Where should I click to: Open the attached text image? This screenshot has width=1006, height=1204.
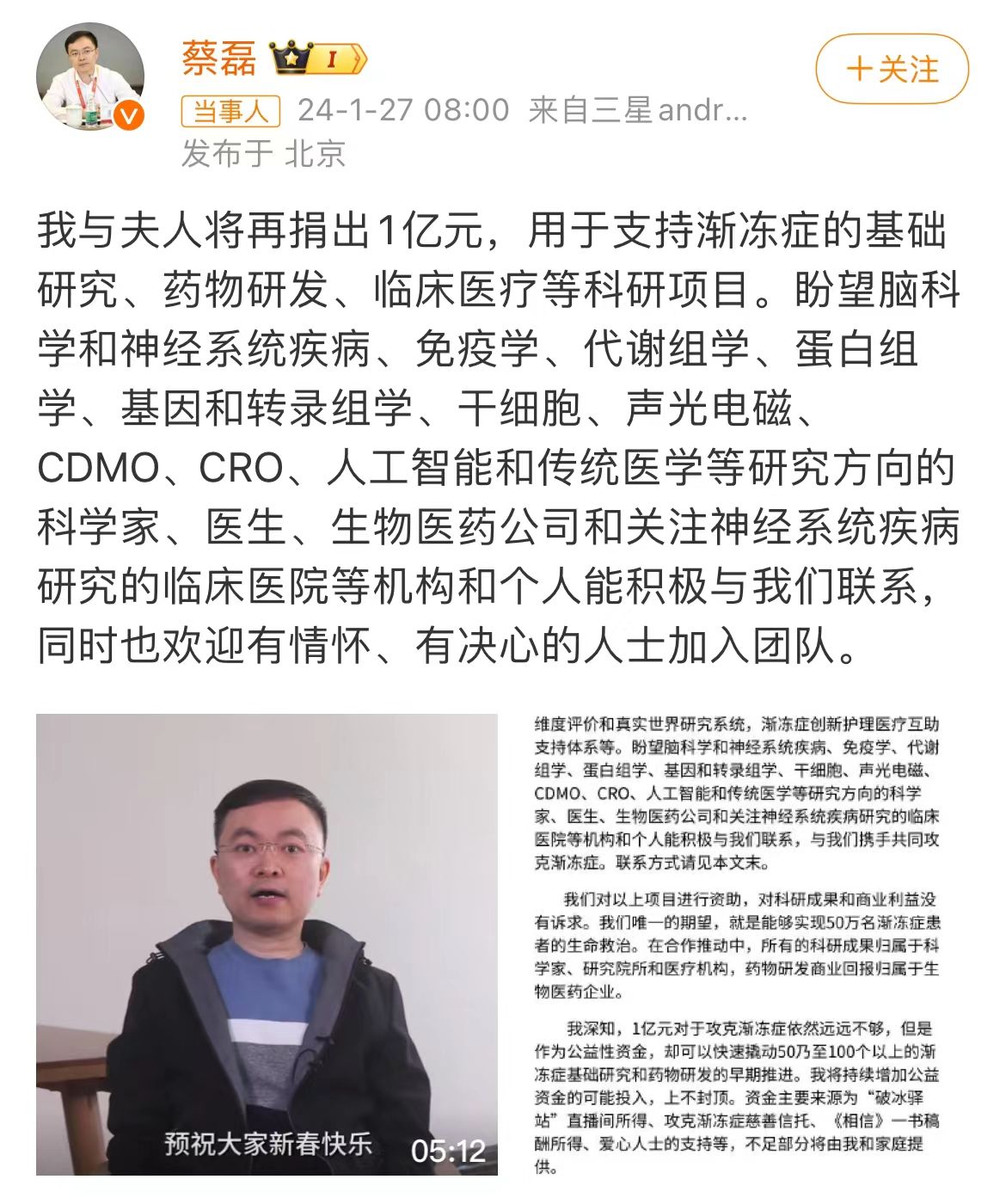pos(737,943)
